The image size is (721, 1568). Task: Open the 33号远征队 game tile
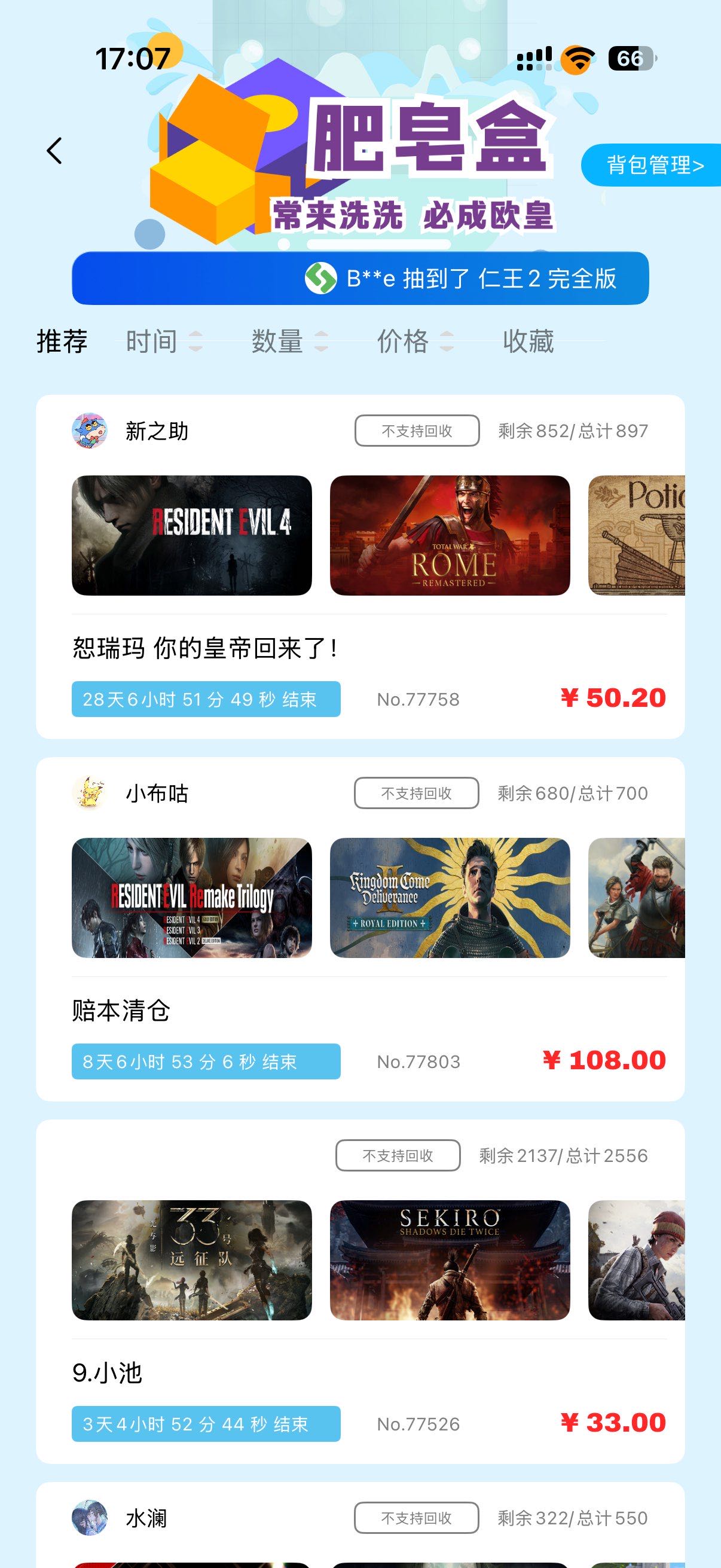pyautogui.click(x=192, y=1260)
